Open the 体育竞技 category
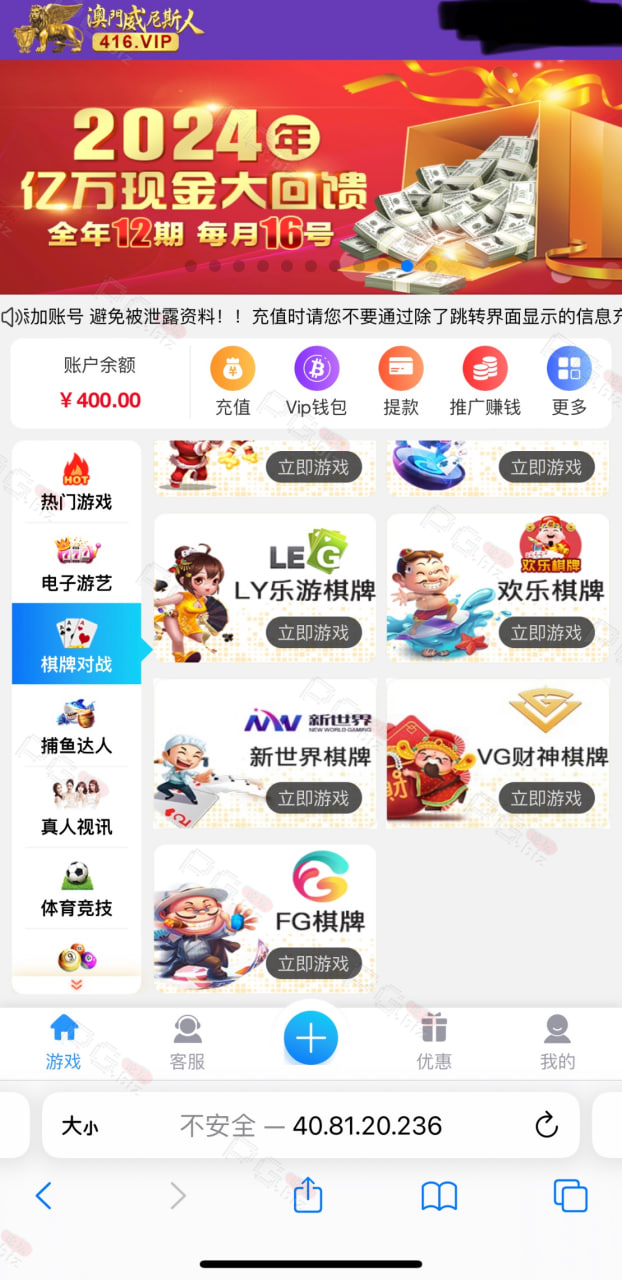Viewport: 622px width, 1280px height. click(x=76, y=890)
